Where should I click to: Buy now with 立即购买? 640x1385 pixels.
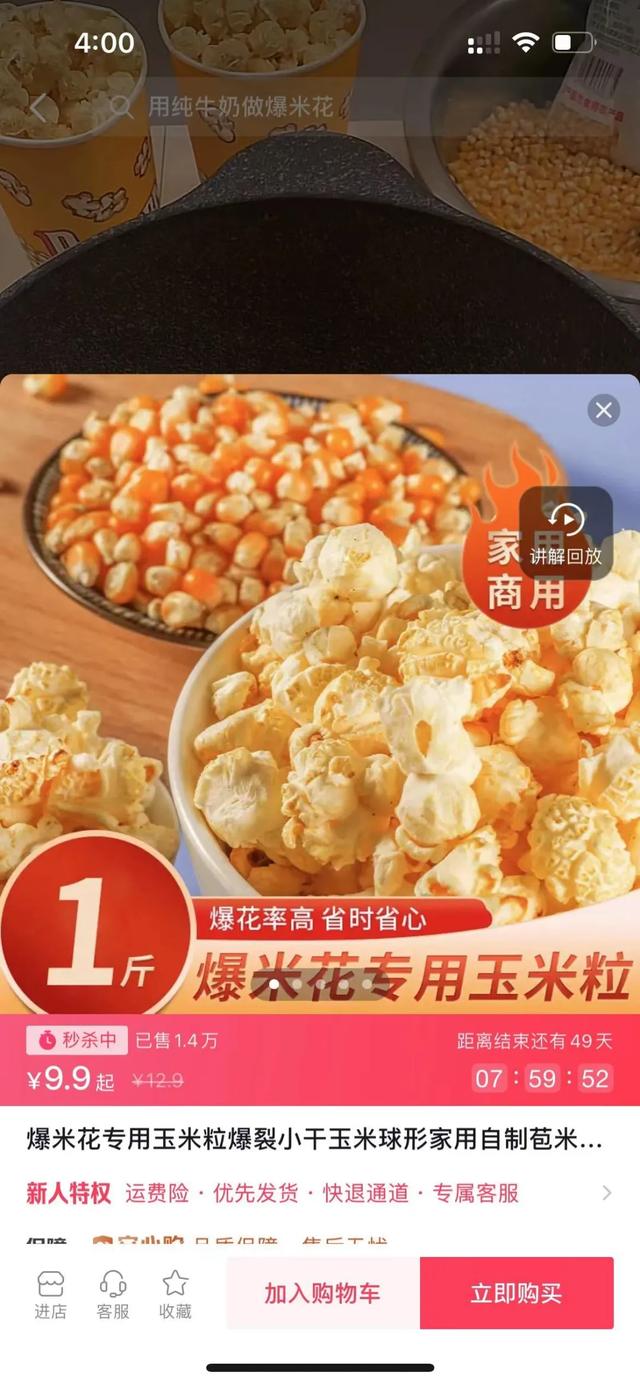516,1293
